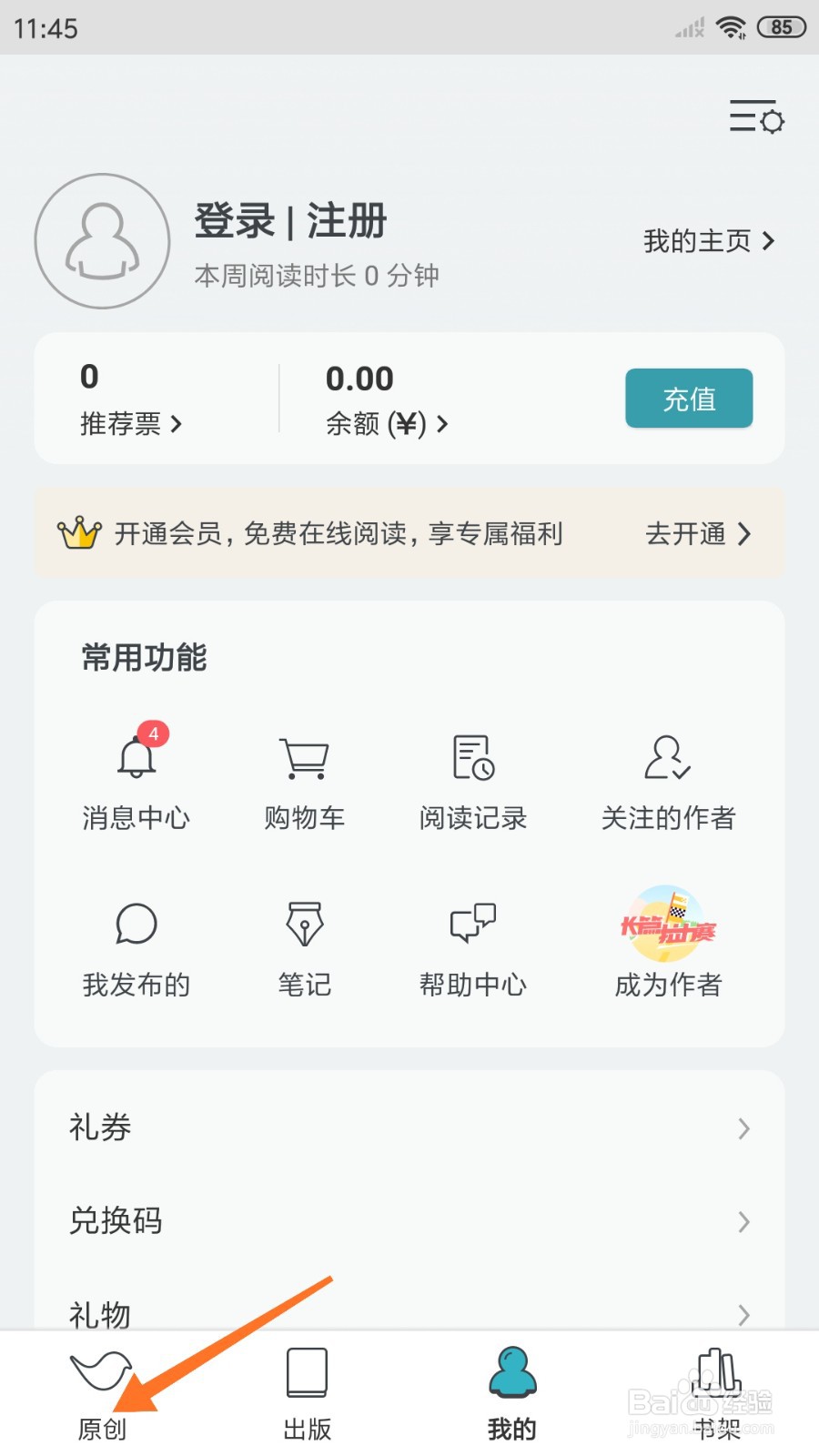Open 关注的作者 followed authors icon

coord(665,758)
